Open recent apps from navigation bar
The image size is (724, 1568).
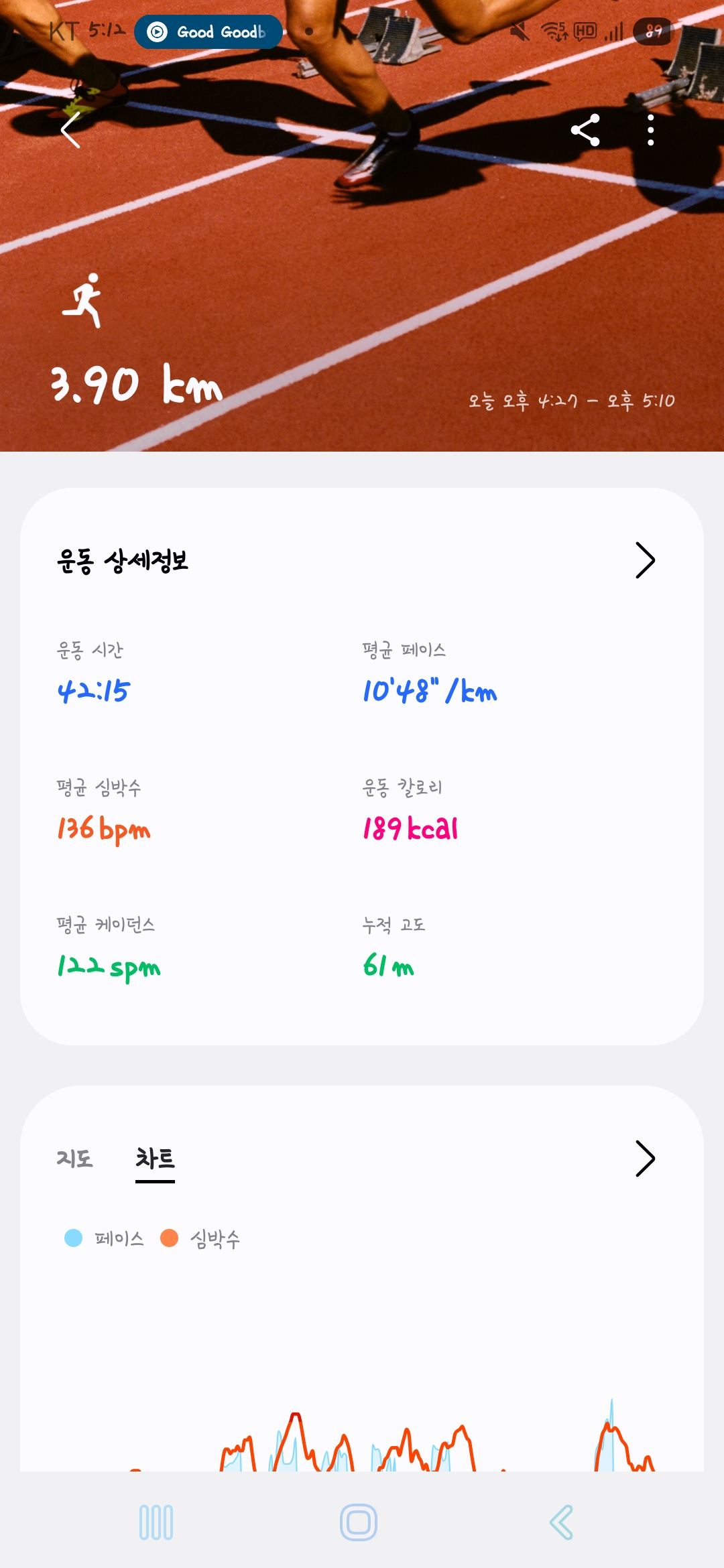156,1522
